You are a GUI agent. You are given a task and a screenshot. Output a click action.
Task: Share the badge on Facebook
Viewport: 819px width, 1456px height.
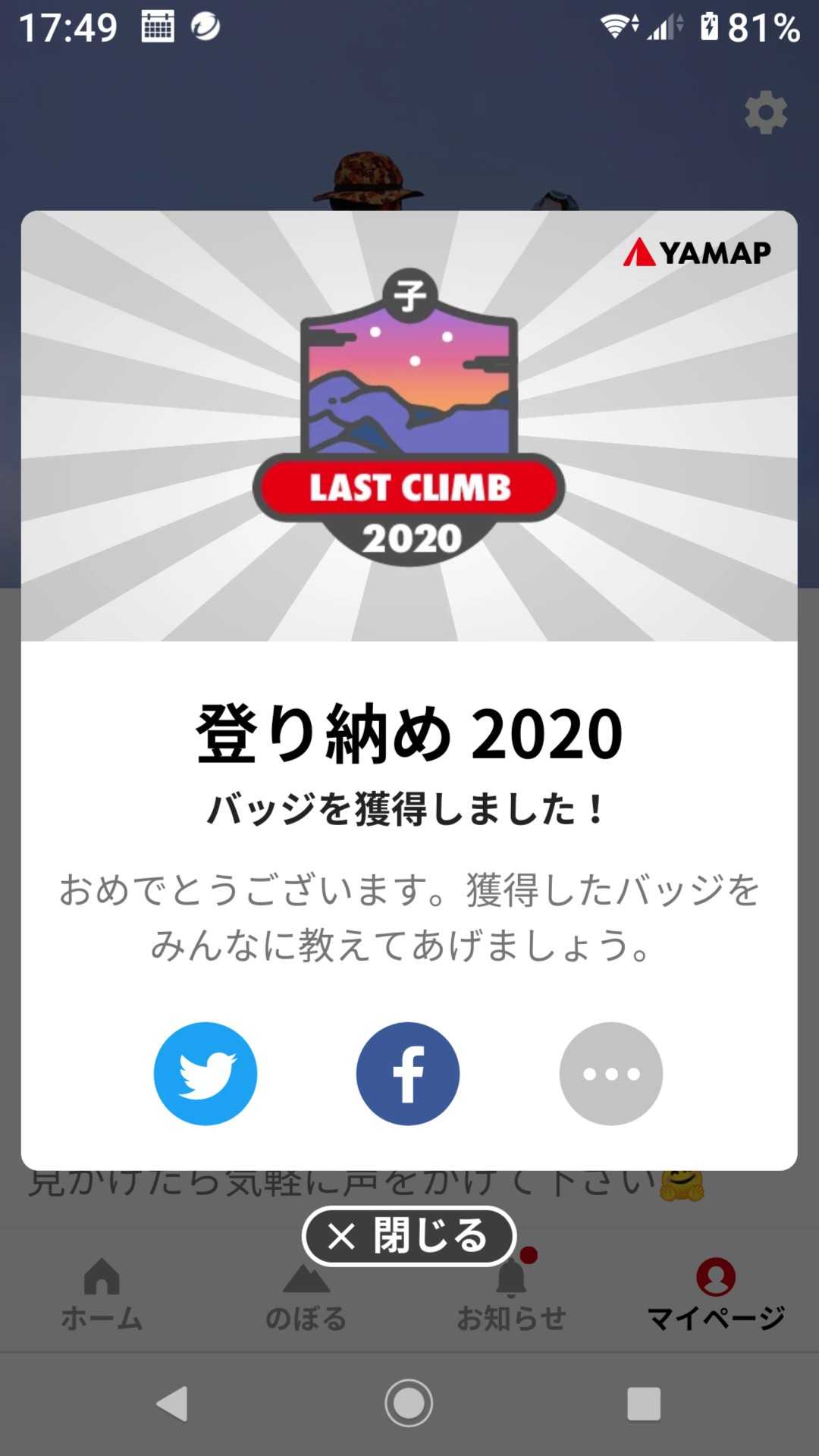click(408, 1073)
